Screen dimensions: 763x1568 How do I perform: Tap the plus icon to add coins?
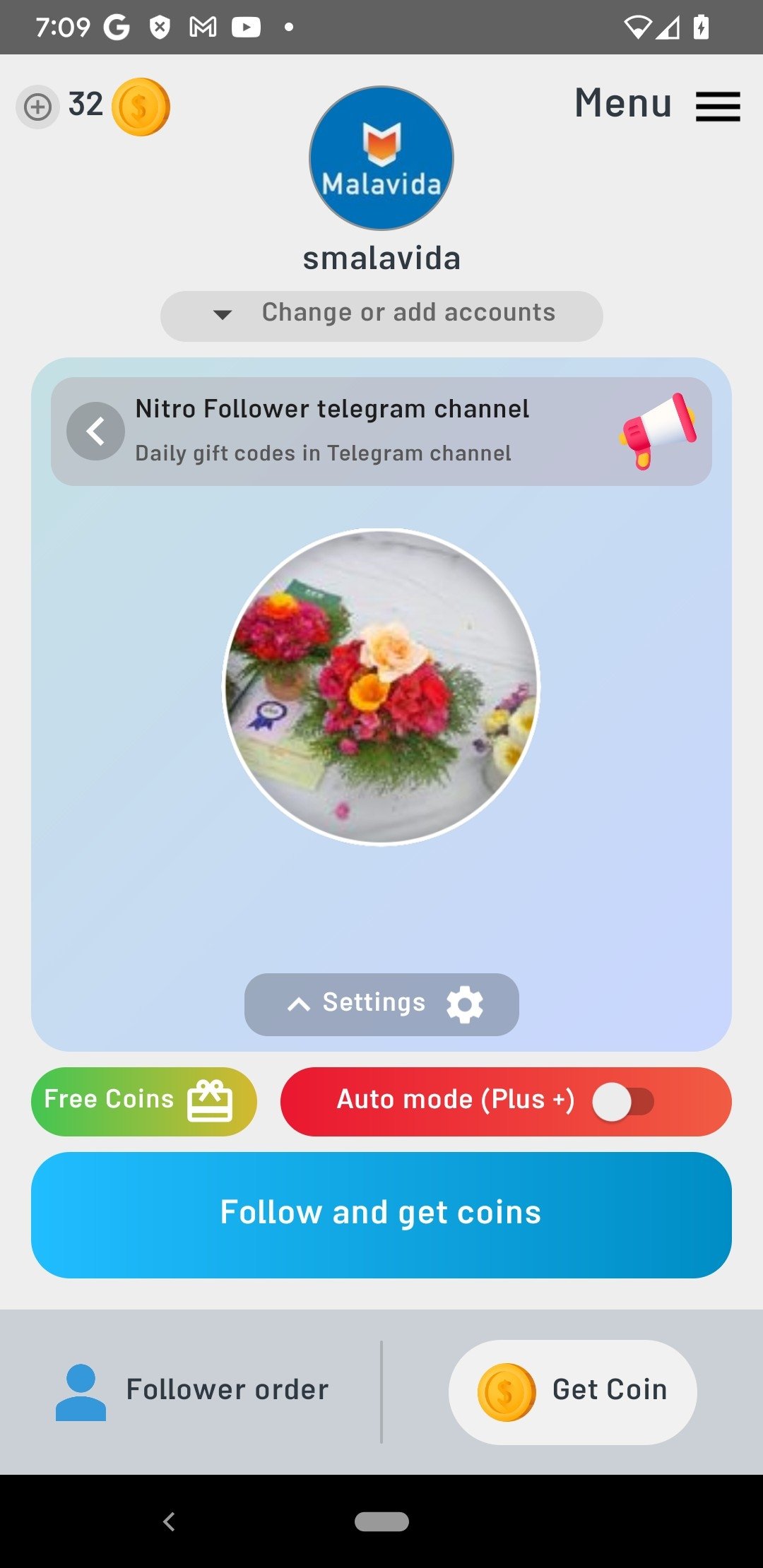(x=37, y=107)
